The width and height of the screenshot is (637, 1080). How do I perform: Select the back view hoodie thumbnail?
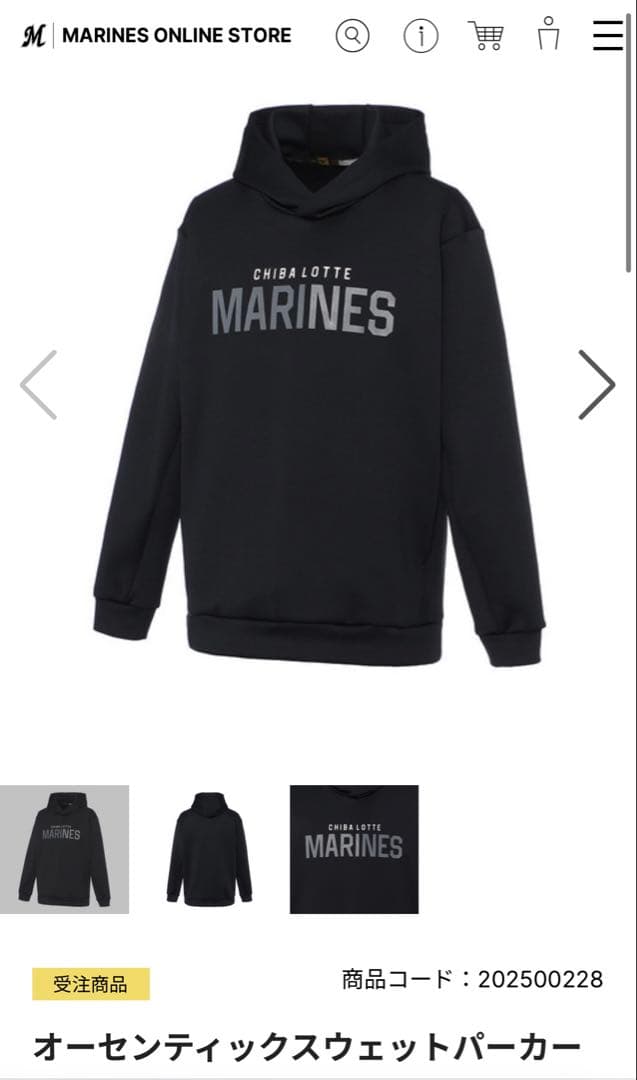[209, 849]
